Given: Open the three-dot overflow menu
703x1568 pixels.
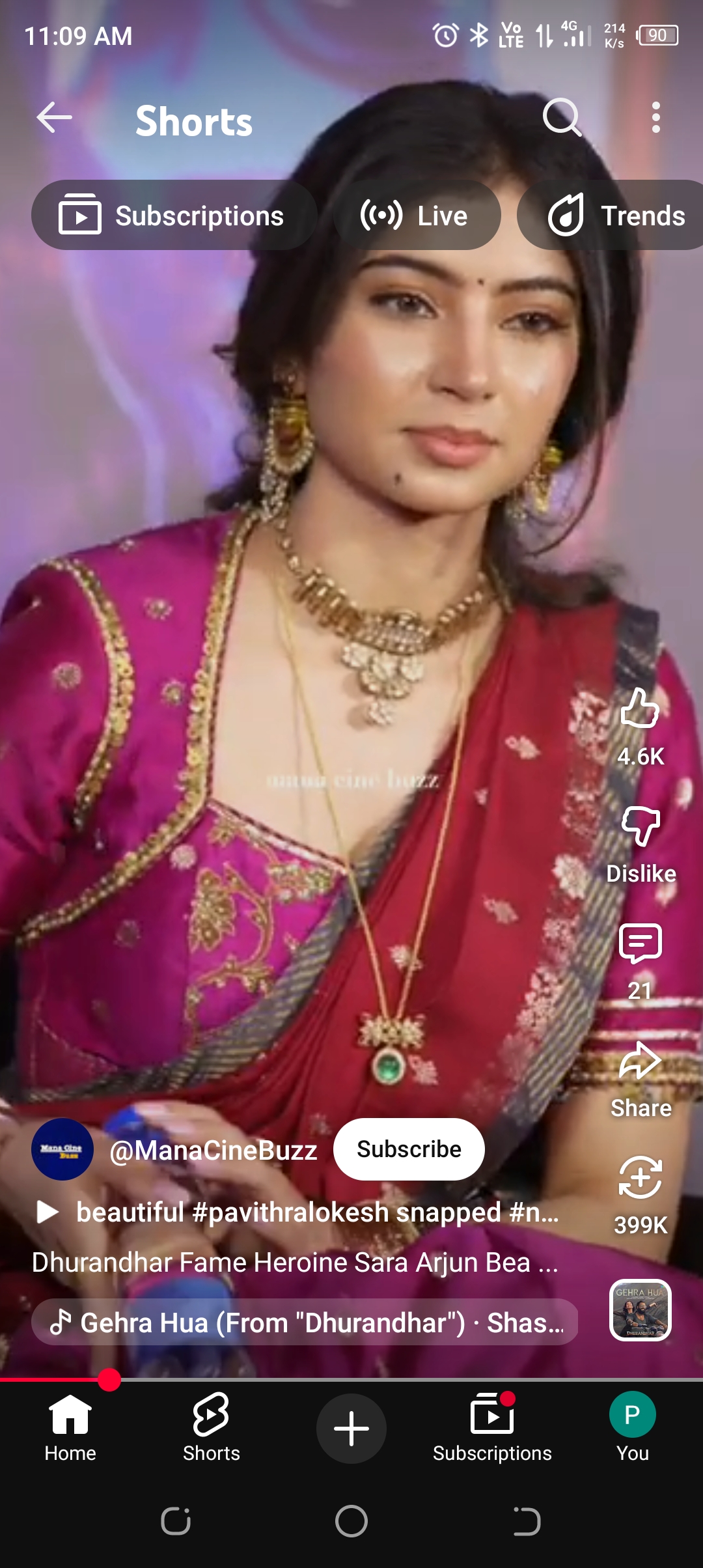Looking at the screenshot, I should click(x=655, y=118).
